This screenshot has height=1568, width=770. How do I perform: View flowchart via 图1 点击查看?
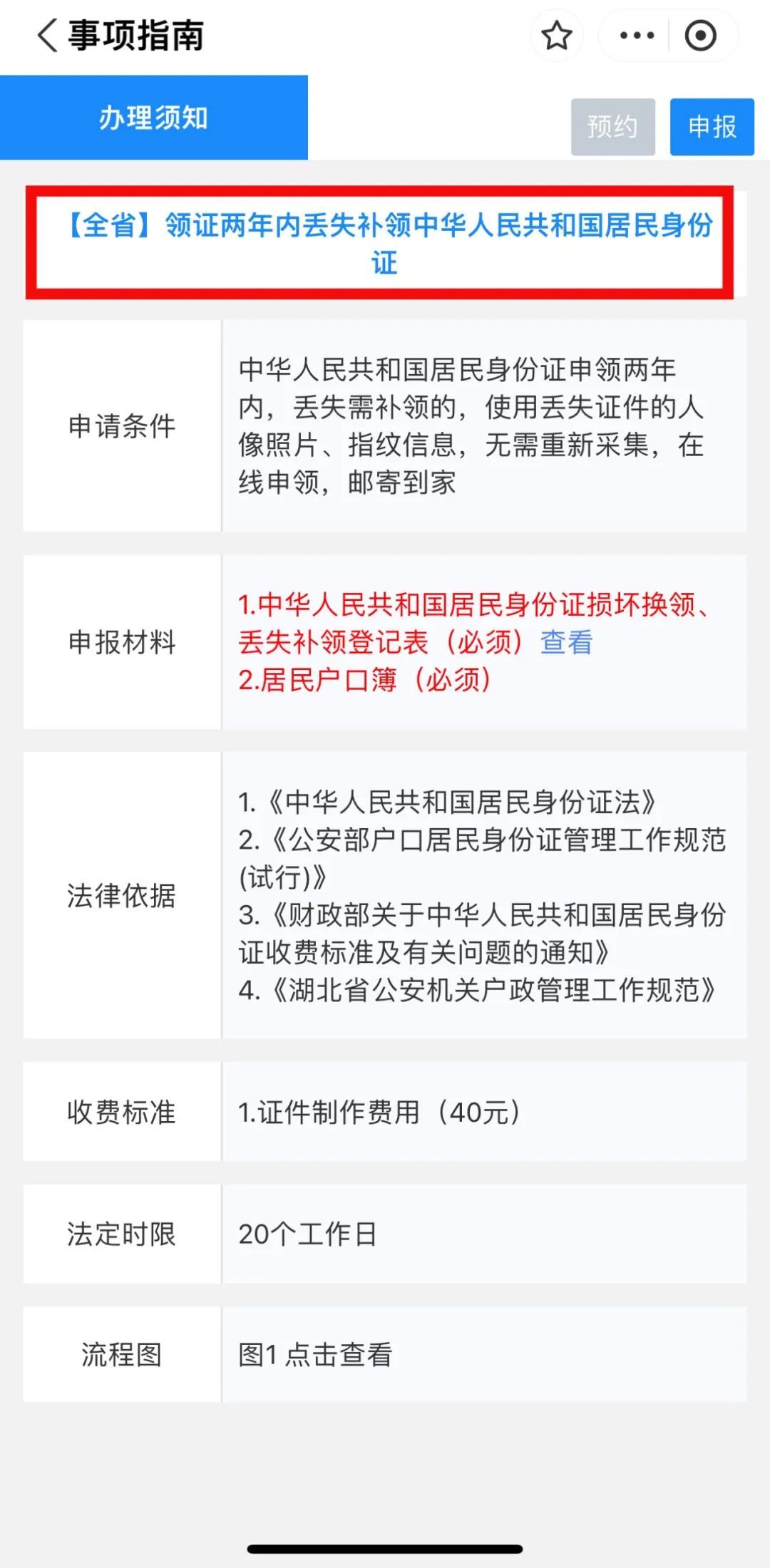pyautogui.click(x=316, y=1354)
